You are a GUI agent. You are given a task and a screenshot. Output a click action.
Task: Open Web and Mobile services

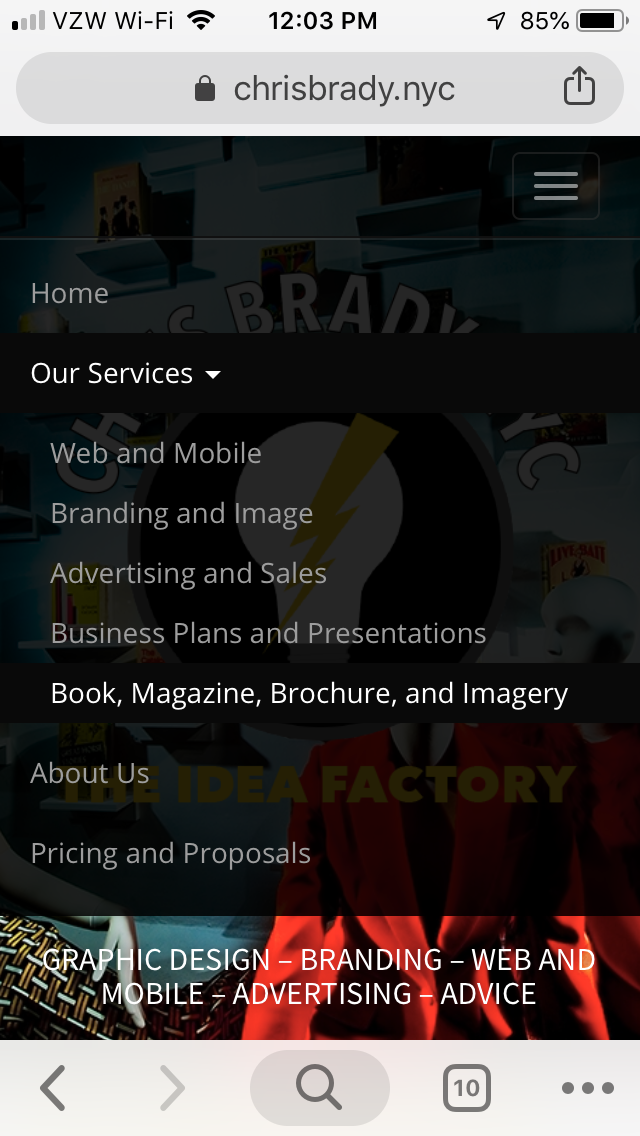(x=156, y=454)
